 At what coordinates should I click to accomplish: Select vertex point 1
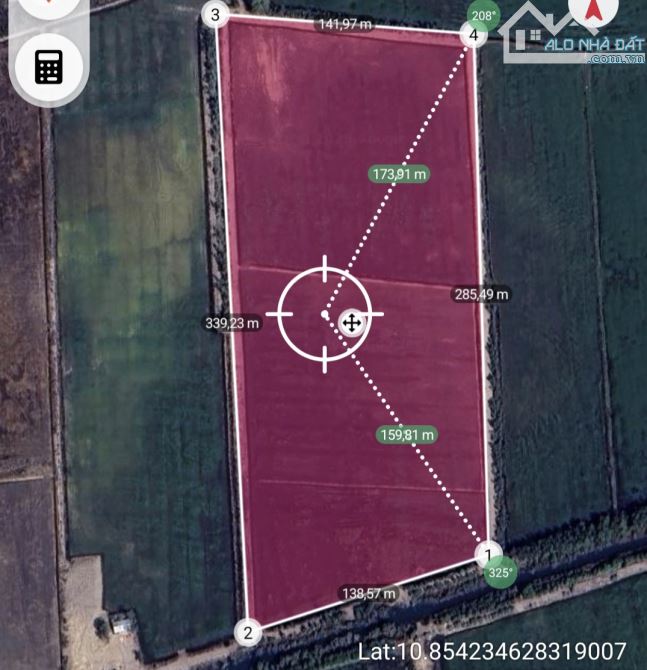coord(488,553)
